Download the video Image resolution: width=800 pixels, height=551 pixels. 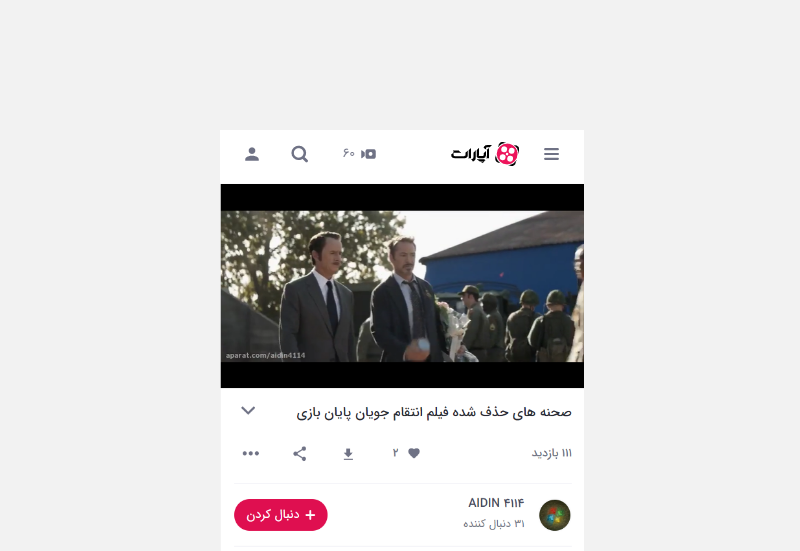coord(348,454)
